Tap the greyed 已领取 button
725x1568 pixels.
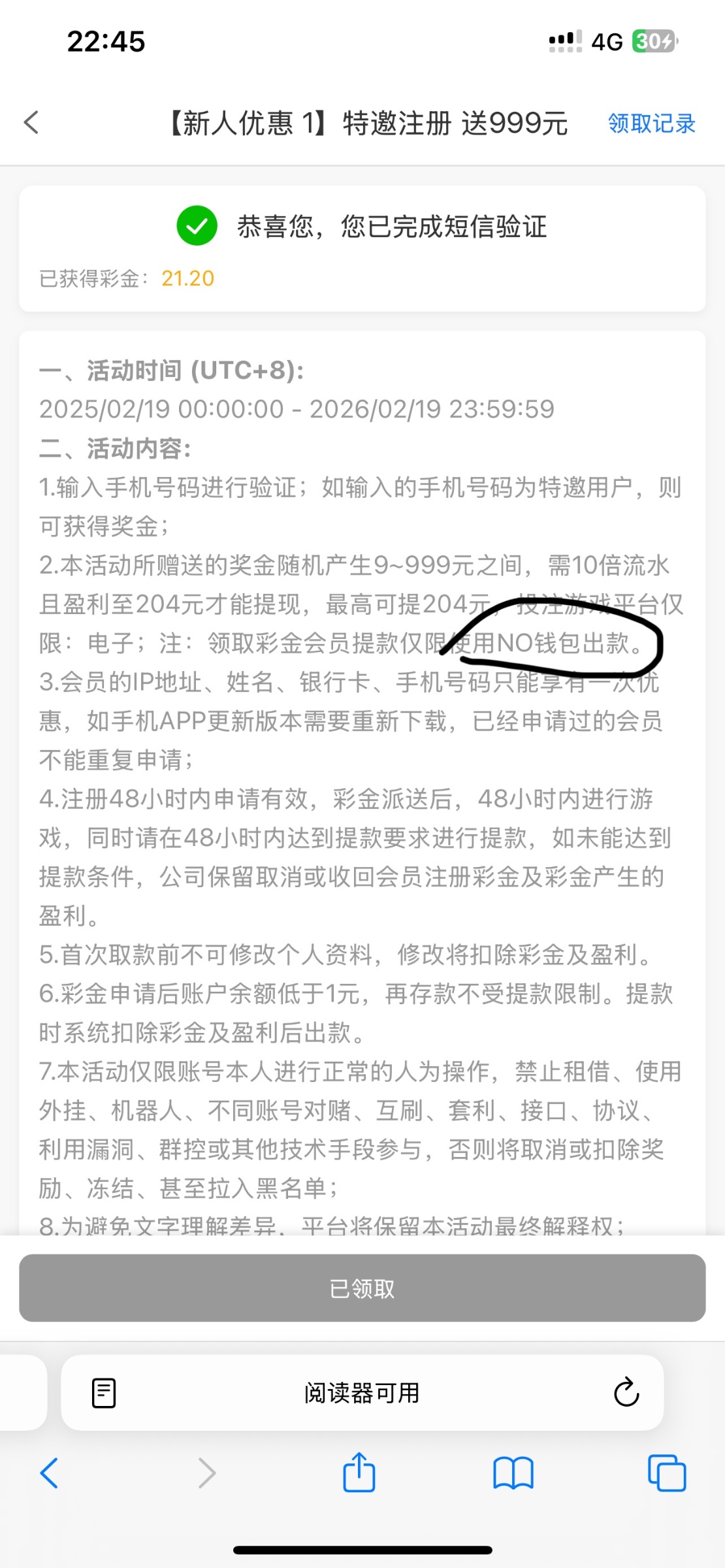pos(362,1288)
